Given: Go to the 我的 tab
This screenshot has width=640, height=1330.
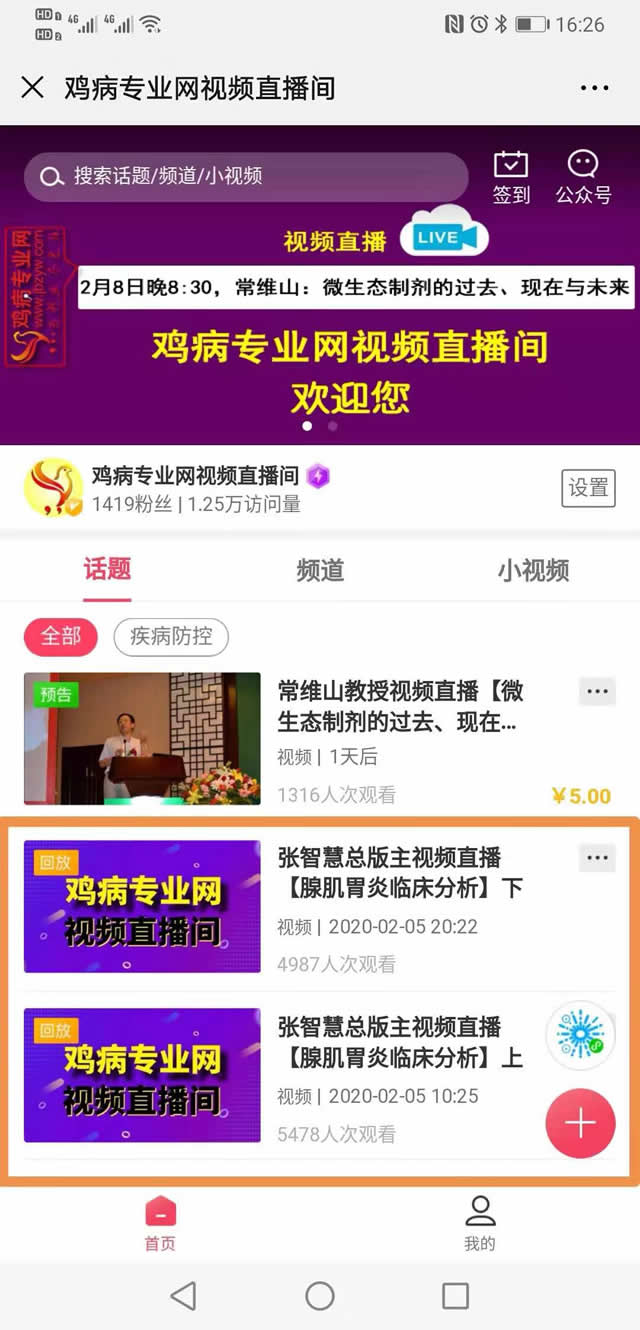Looking at the screenshot, I should [479, 1223].
